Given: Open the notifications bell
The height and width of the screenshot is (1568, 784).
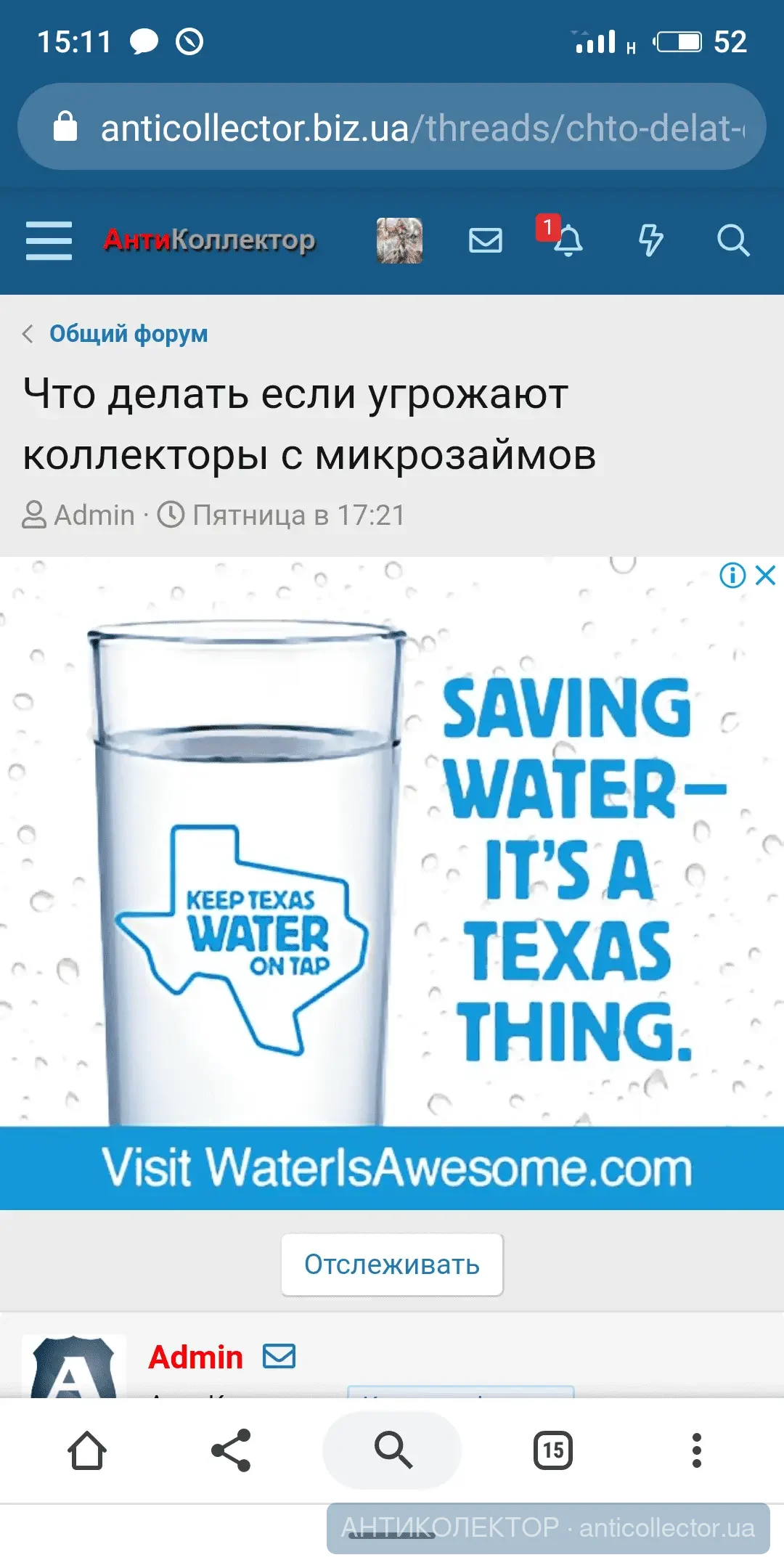Looking at the screenshot, I should 568,240.
